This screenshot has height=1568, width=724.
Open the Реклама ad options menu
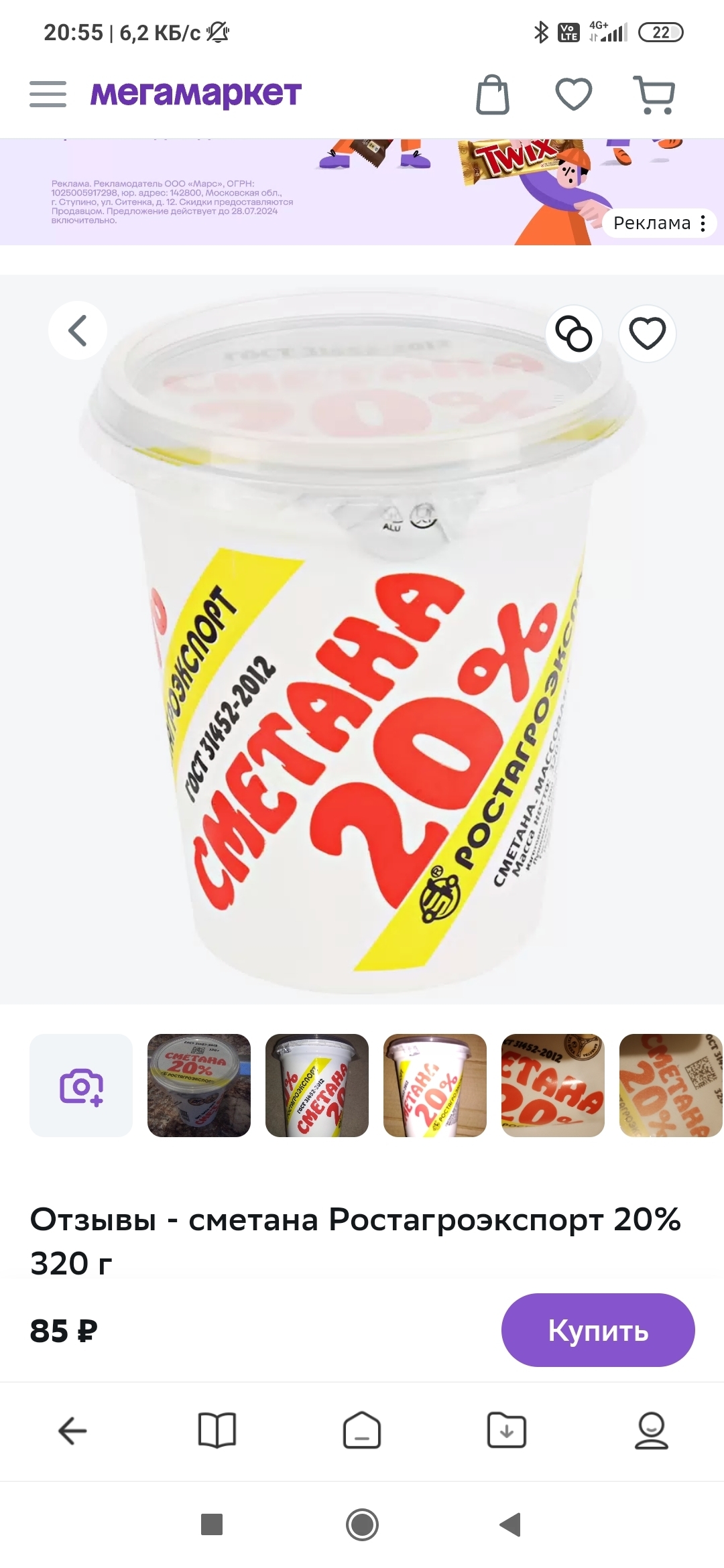[x=702, y=223]
